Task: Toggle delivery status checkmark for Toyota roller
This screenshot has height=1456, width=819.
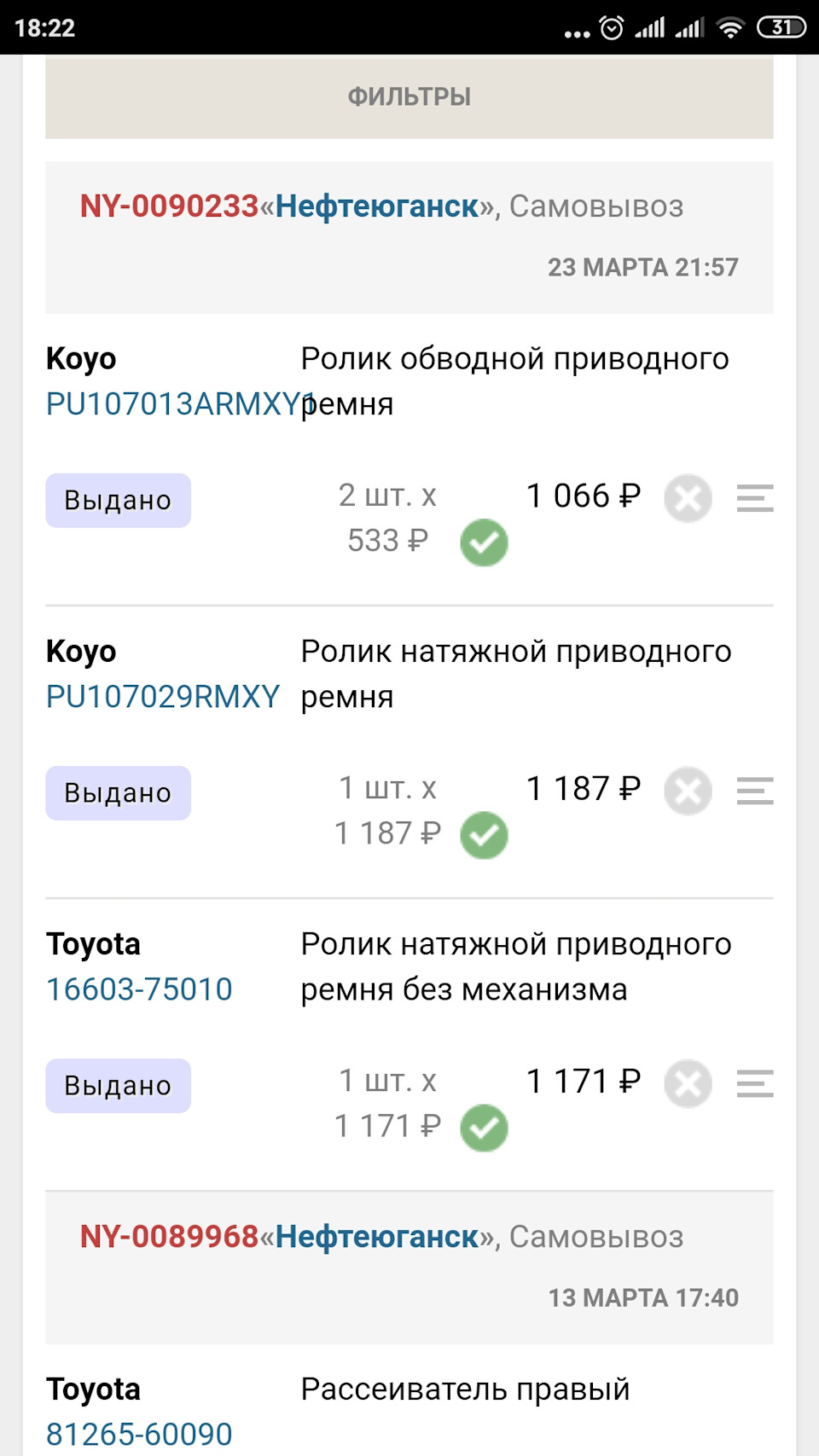Action: click(484, 1128)
